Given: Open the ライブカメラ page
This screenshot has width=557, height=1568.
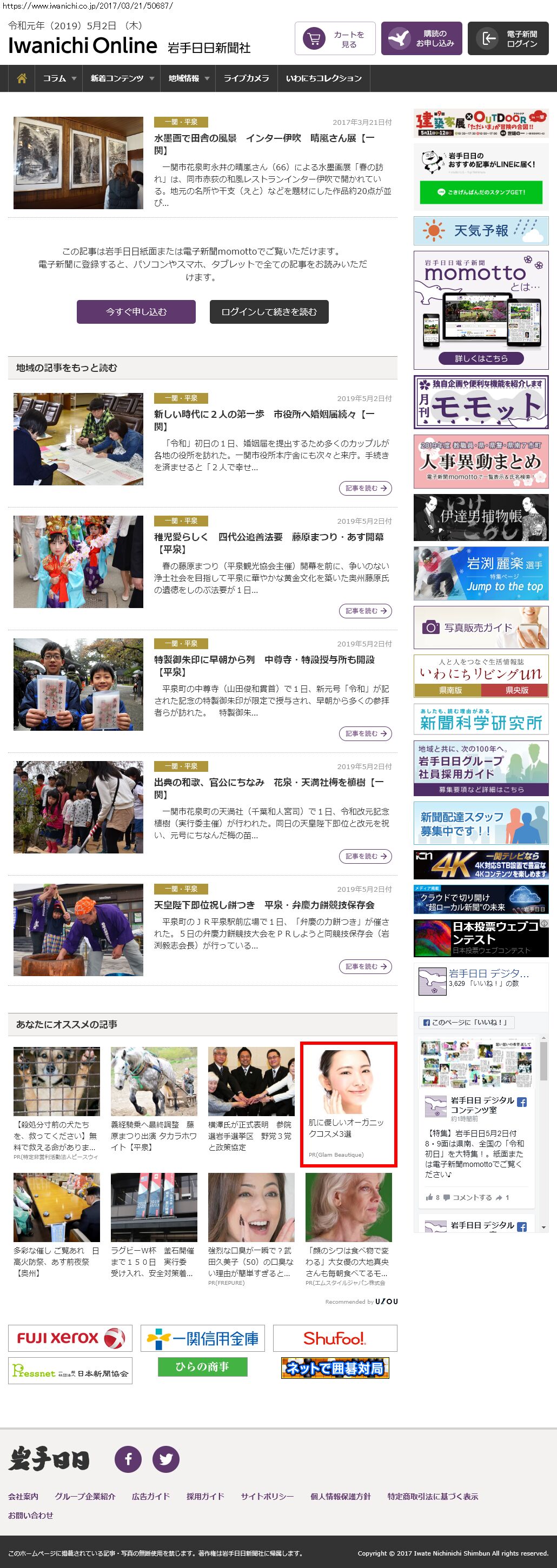Looking at the screenshot, I should (246, 78).
